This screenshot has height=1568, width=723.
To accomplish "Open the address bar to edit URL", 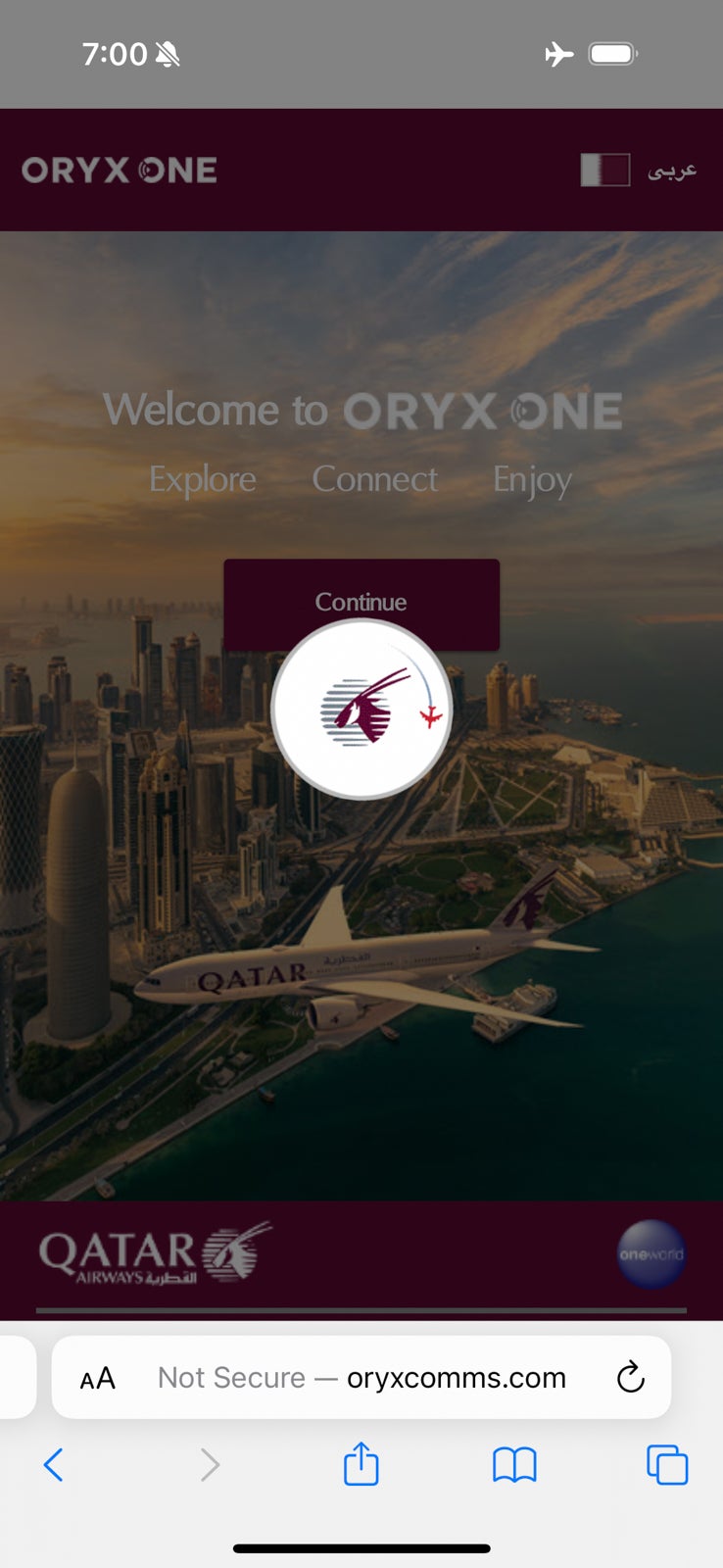I will coord(362,1378).
